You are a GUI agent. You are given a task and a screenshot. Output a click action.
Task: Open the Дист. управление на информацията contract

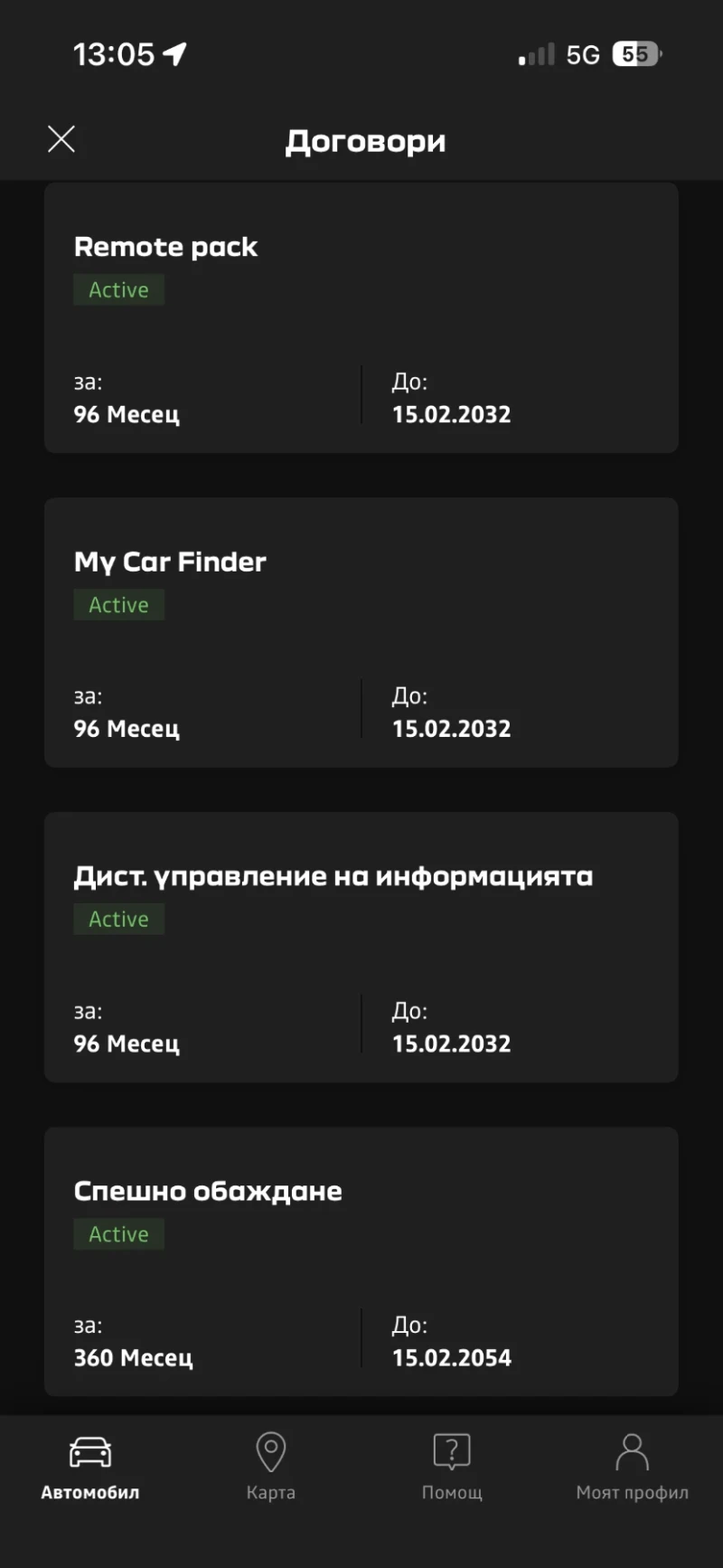point(361,948)
